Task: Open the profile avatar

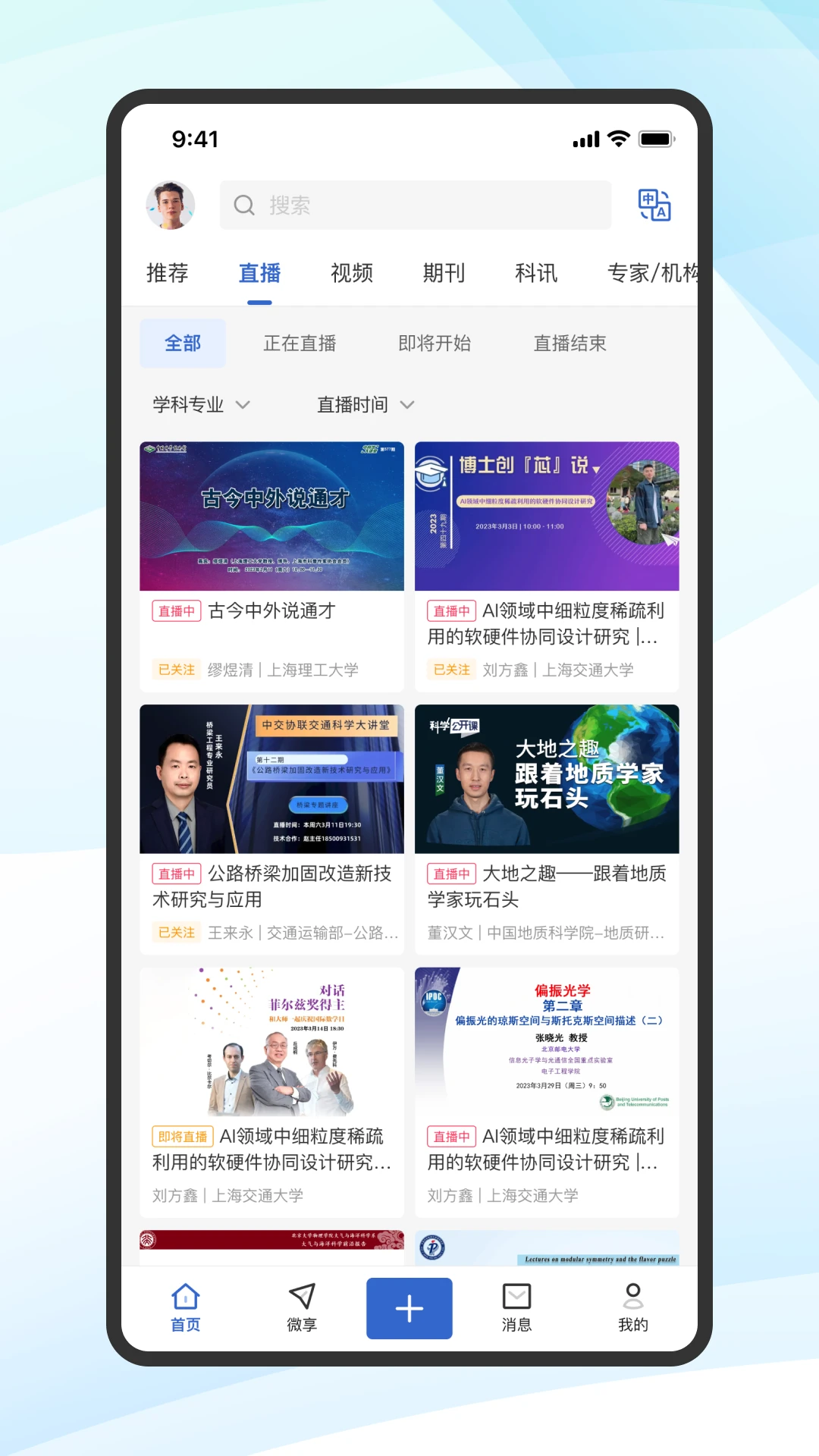Action: point(171,205)
